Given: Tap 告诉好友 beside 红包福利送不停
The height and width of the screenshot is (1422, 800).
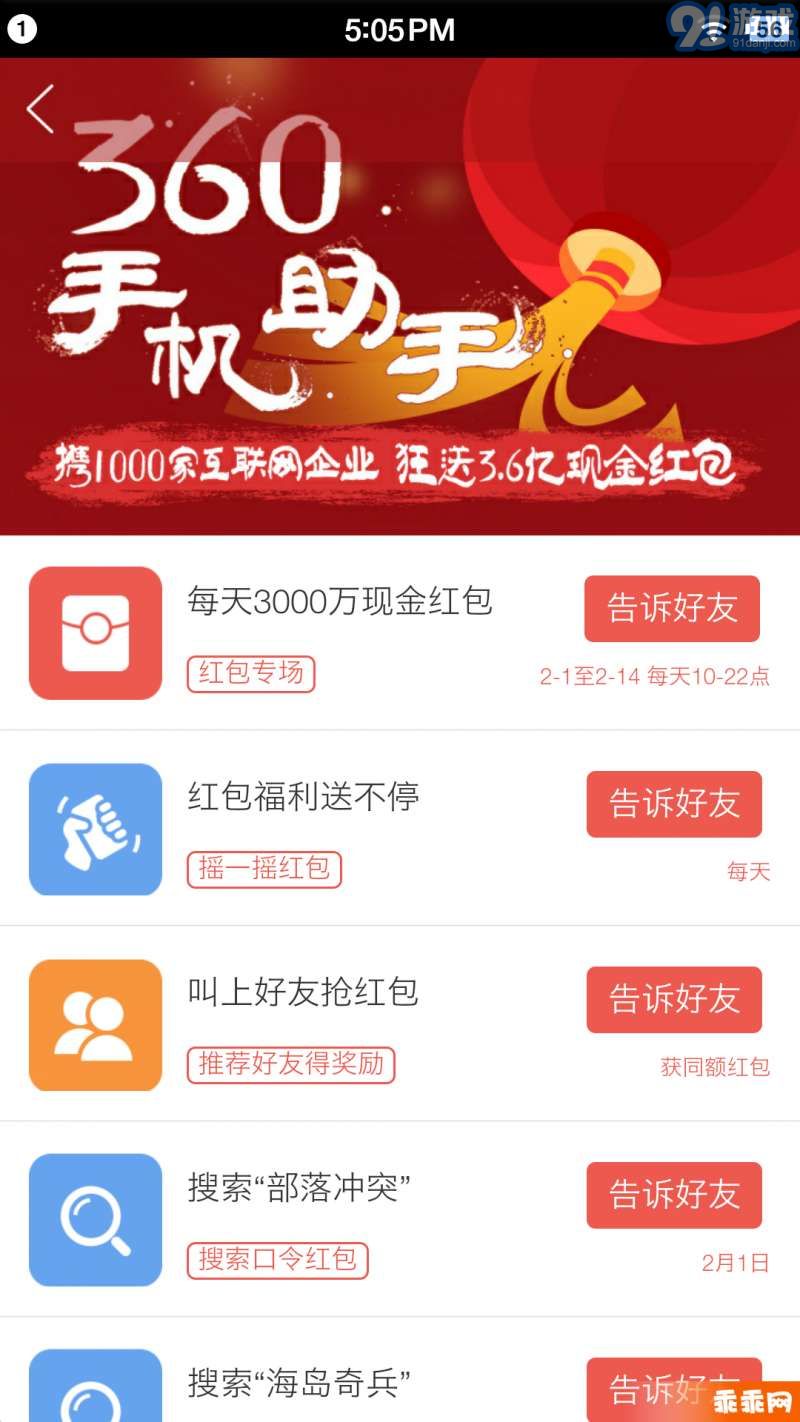Looking at the screenshot, I should tap(673, 804).
